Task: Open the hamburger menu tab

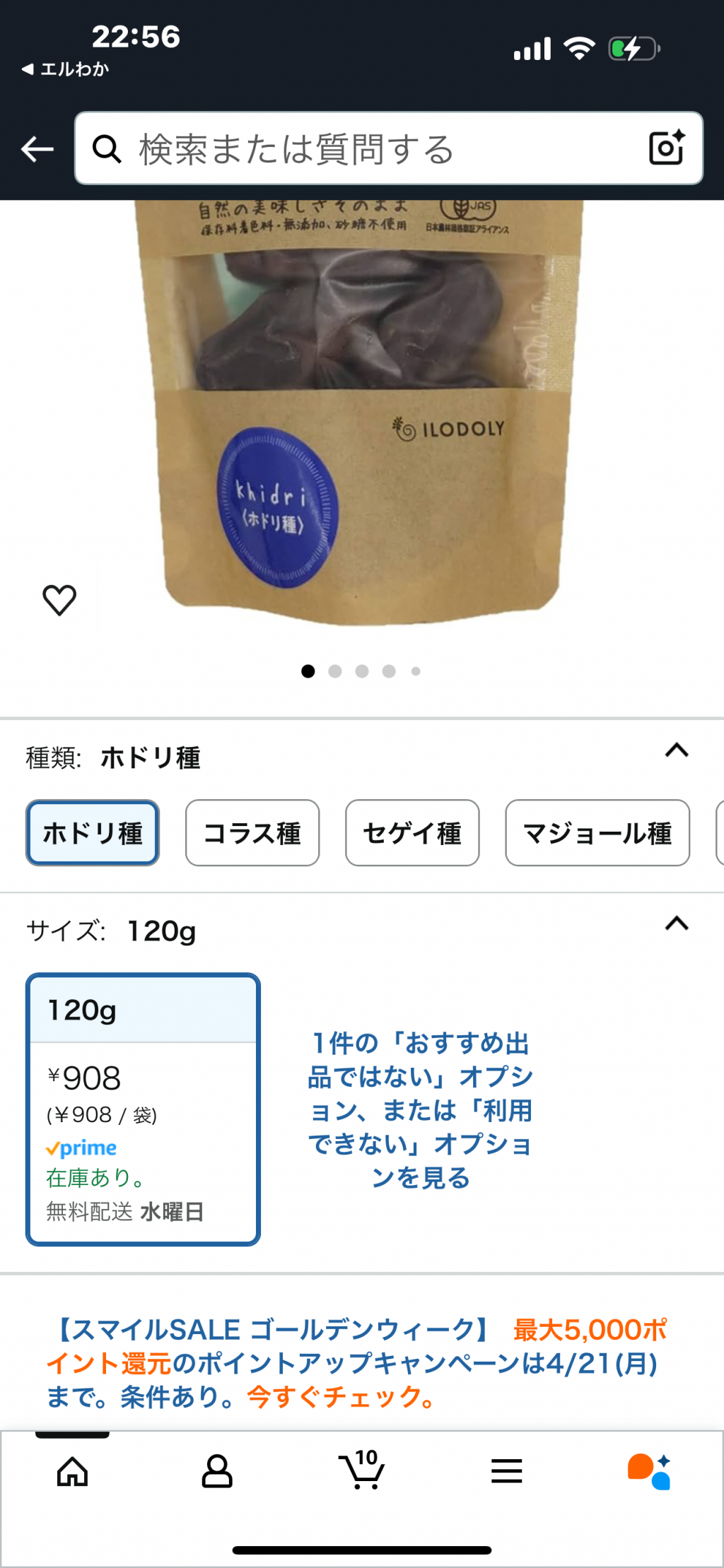Action: (x=507, y=1472)
